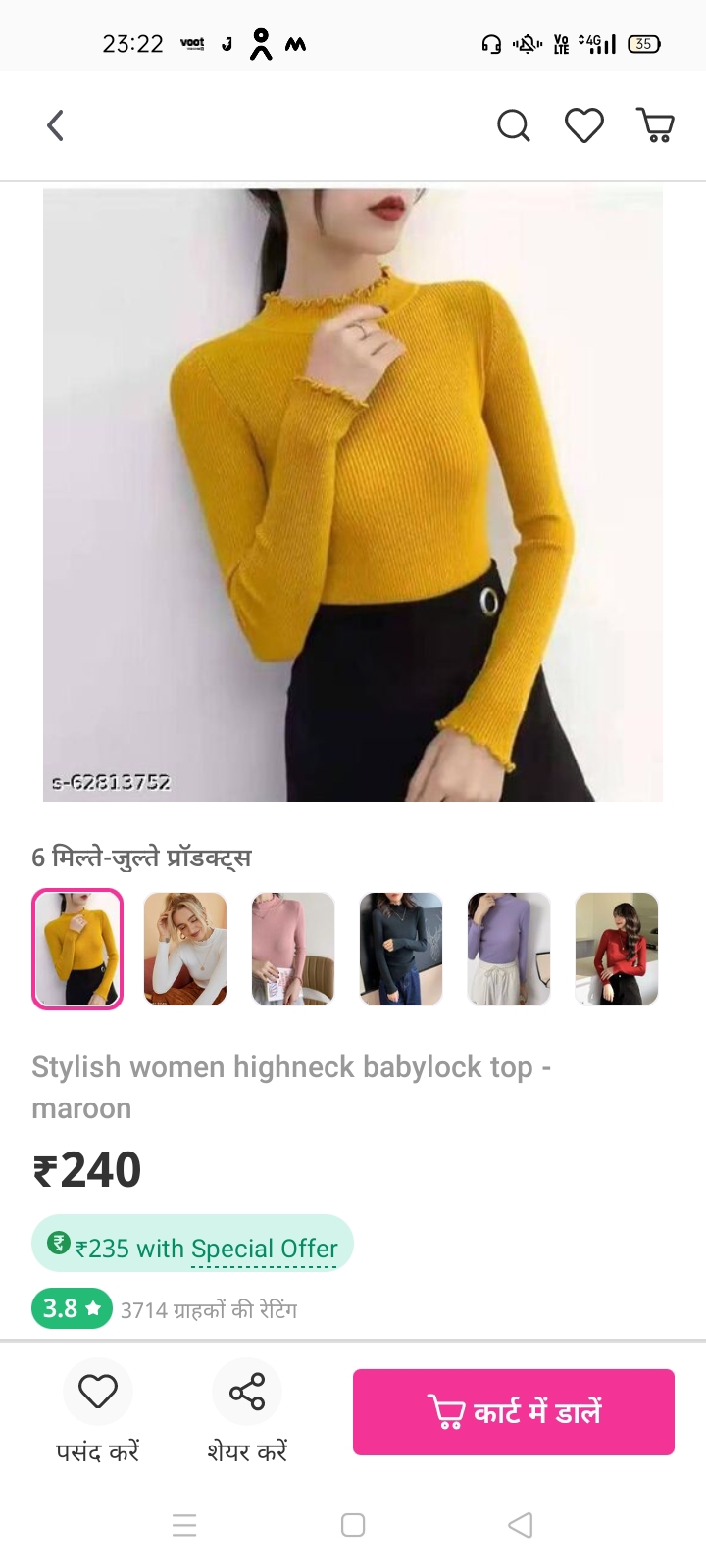
Task: Select the purple top variant thumbnail
Action: pos(509,949)
